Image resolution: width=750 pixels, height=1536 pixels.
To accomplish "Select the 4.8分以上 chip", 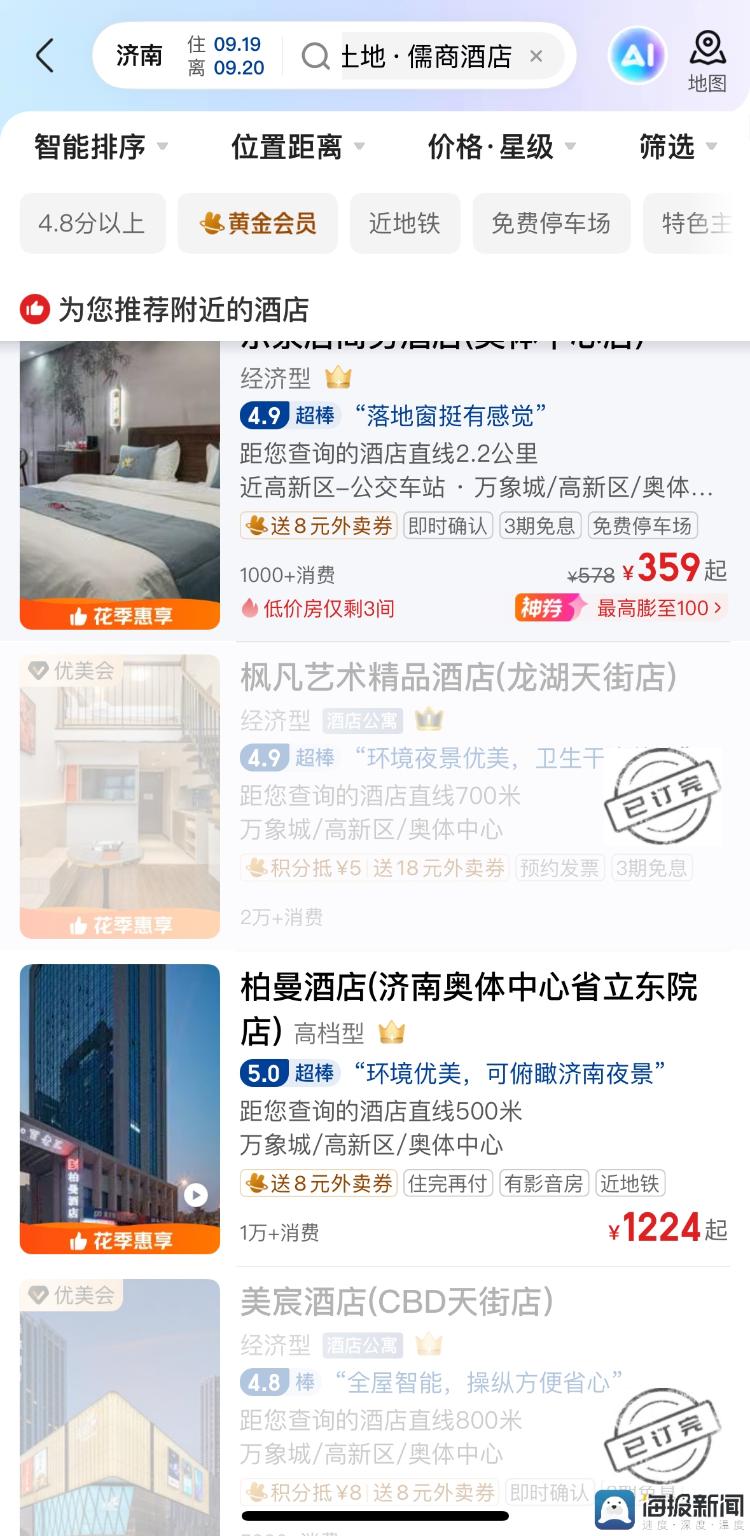I will click(x=92, y=223).
